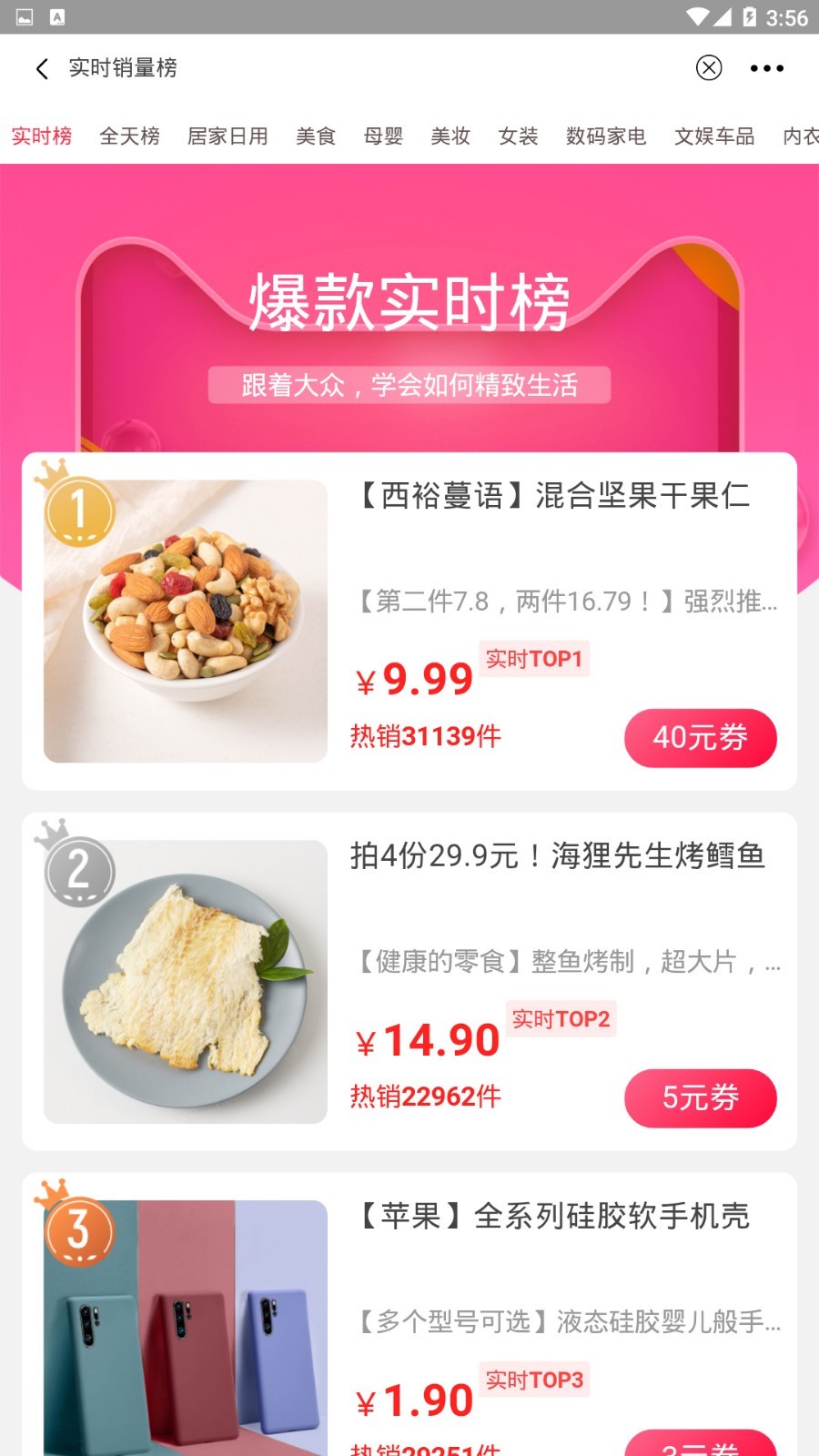
Task: Tap the baked cod product image
Action: click(x=185, y=980)
